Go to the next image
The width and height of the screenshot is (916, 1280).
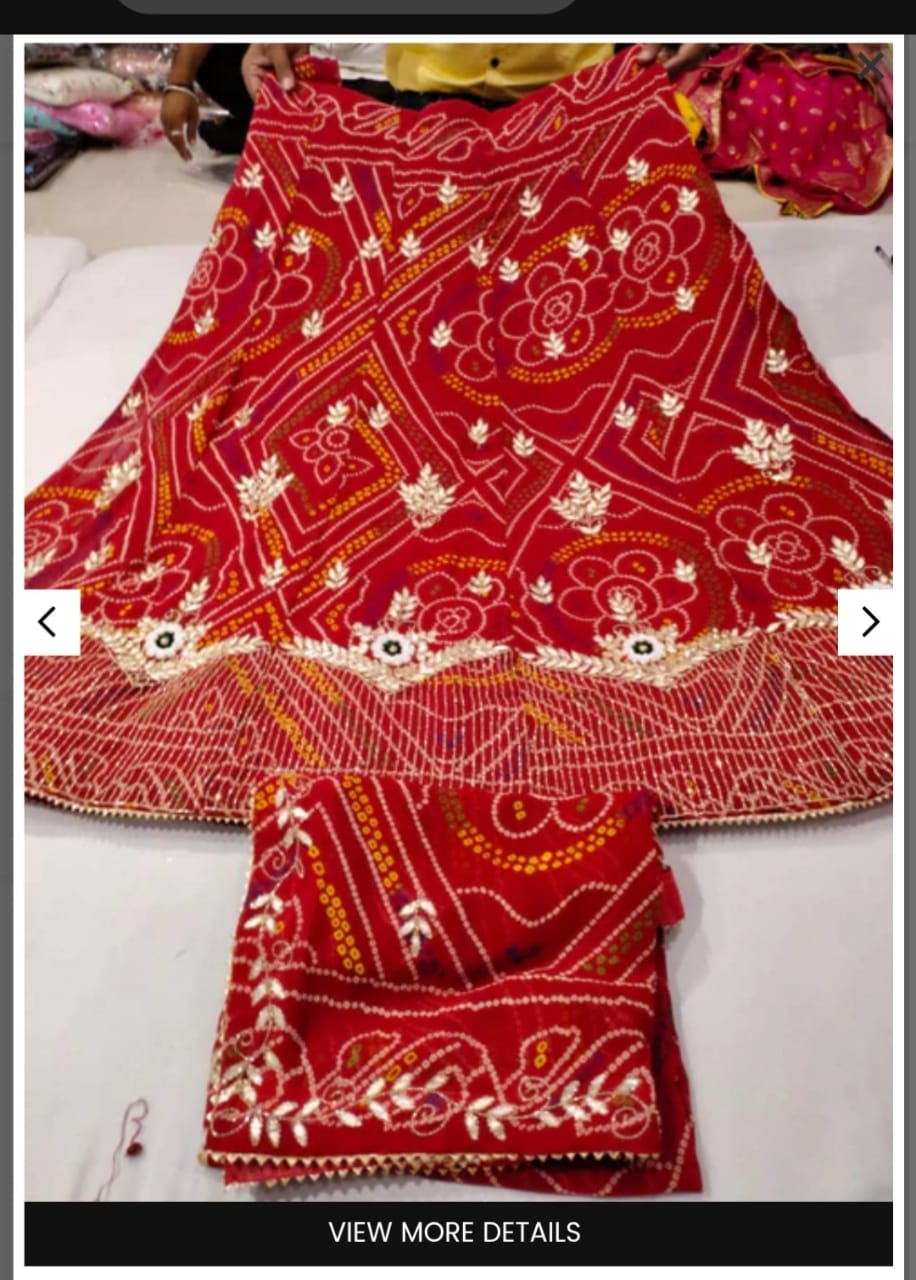click(x=866, y=622)
